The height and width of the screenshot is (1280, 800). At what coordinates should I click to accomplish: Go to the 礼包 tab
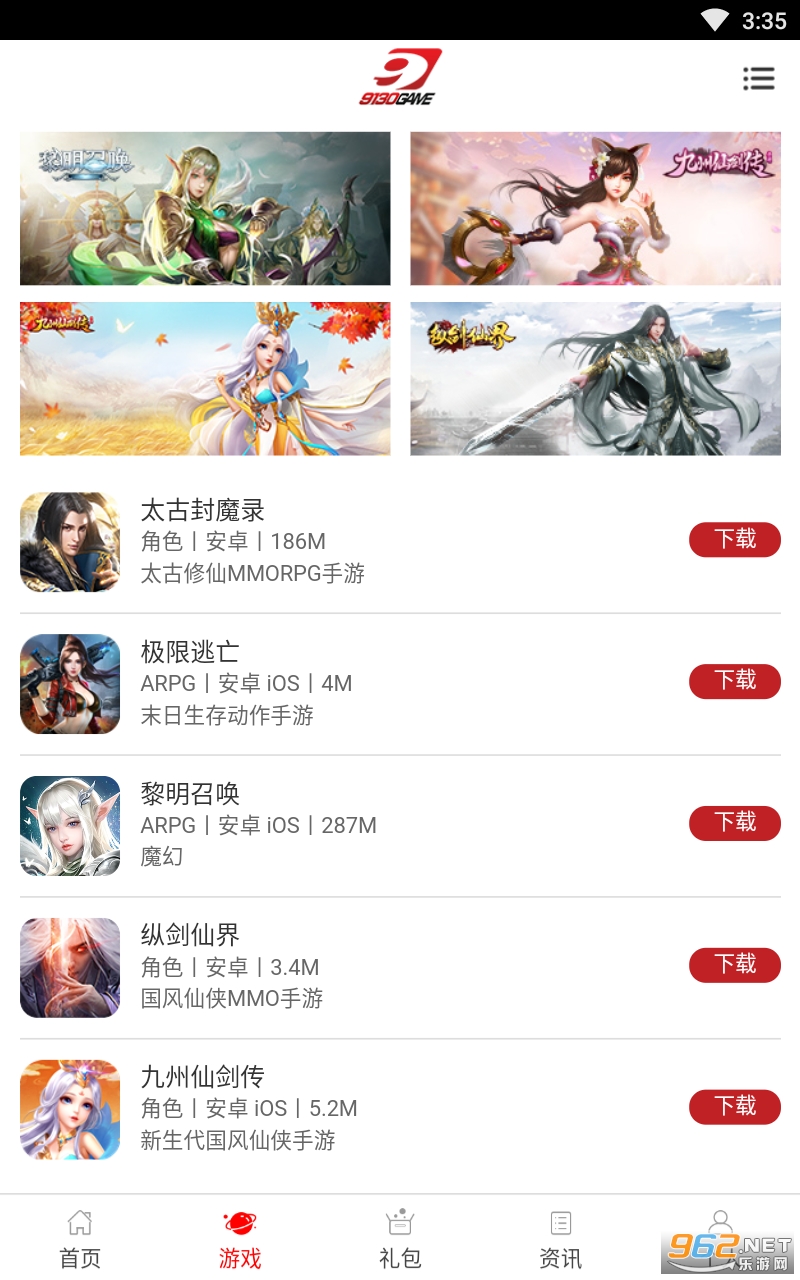400,1238
